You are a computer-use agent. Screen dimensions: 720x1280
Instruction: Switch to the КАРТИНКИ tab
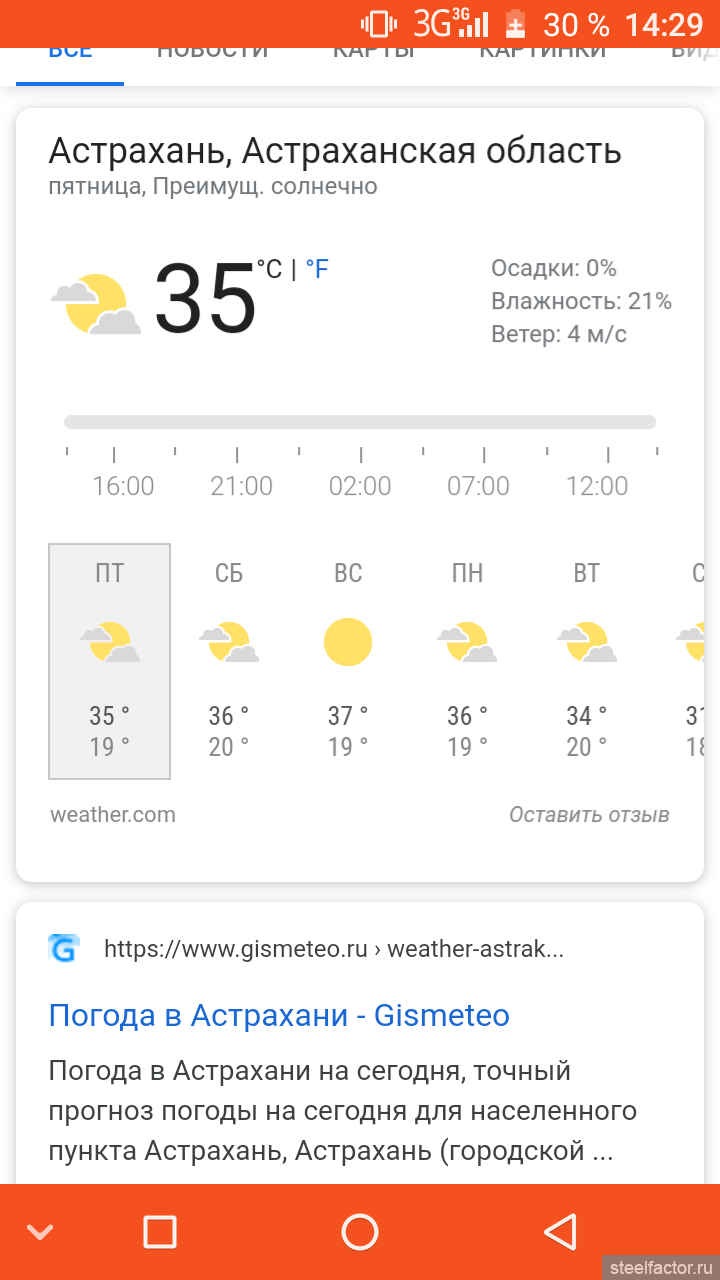point(542,57)
